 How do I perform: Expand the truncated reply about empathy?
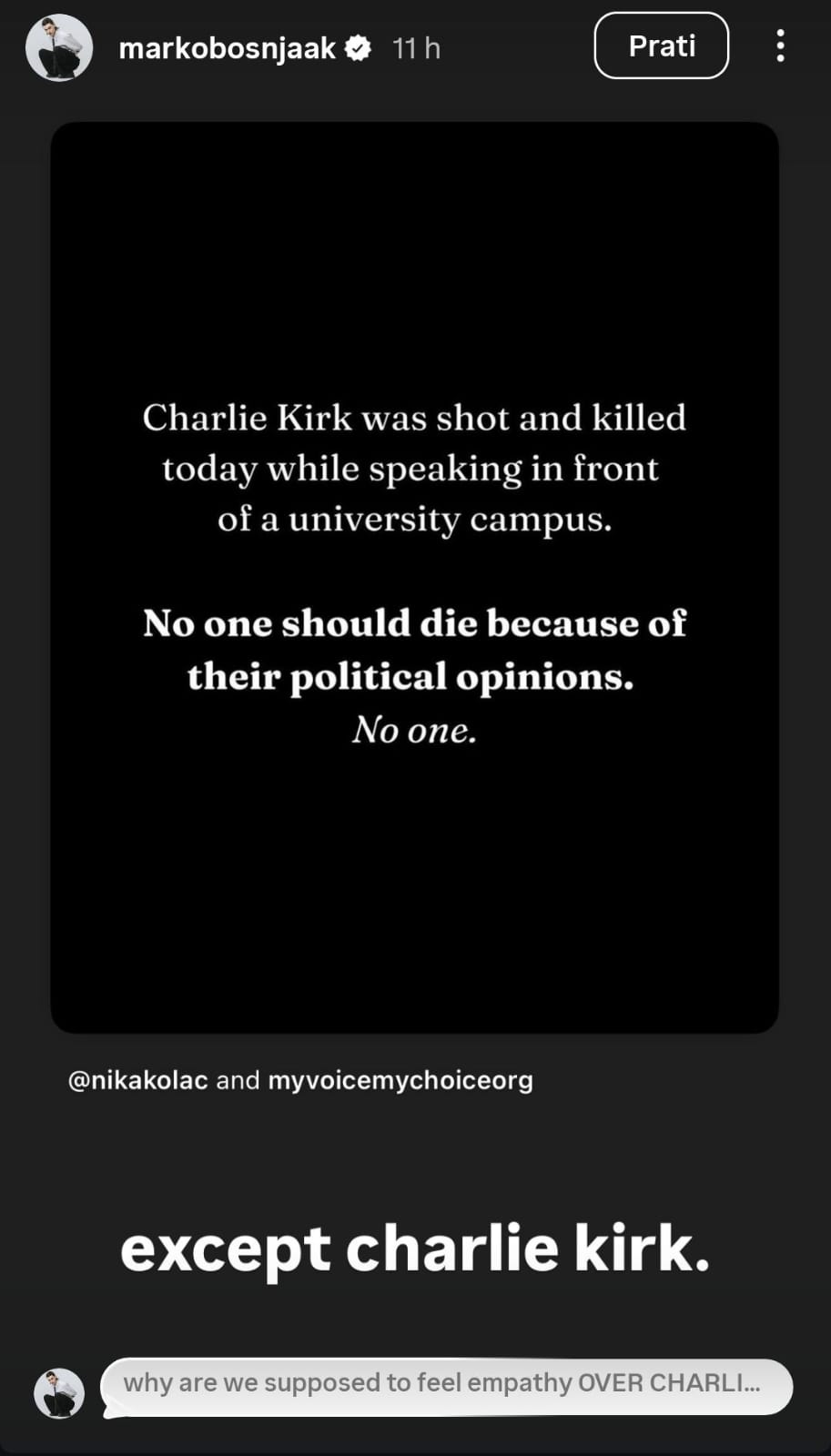pos(445,1384)
